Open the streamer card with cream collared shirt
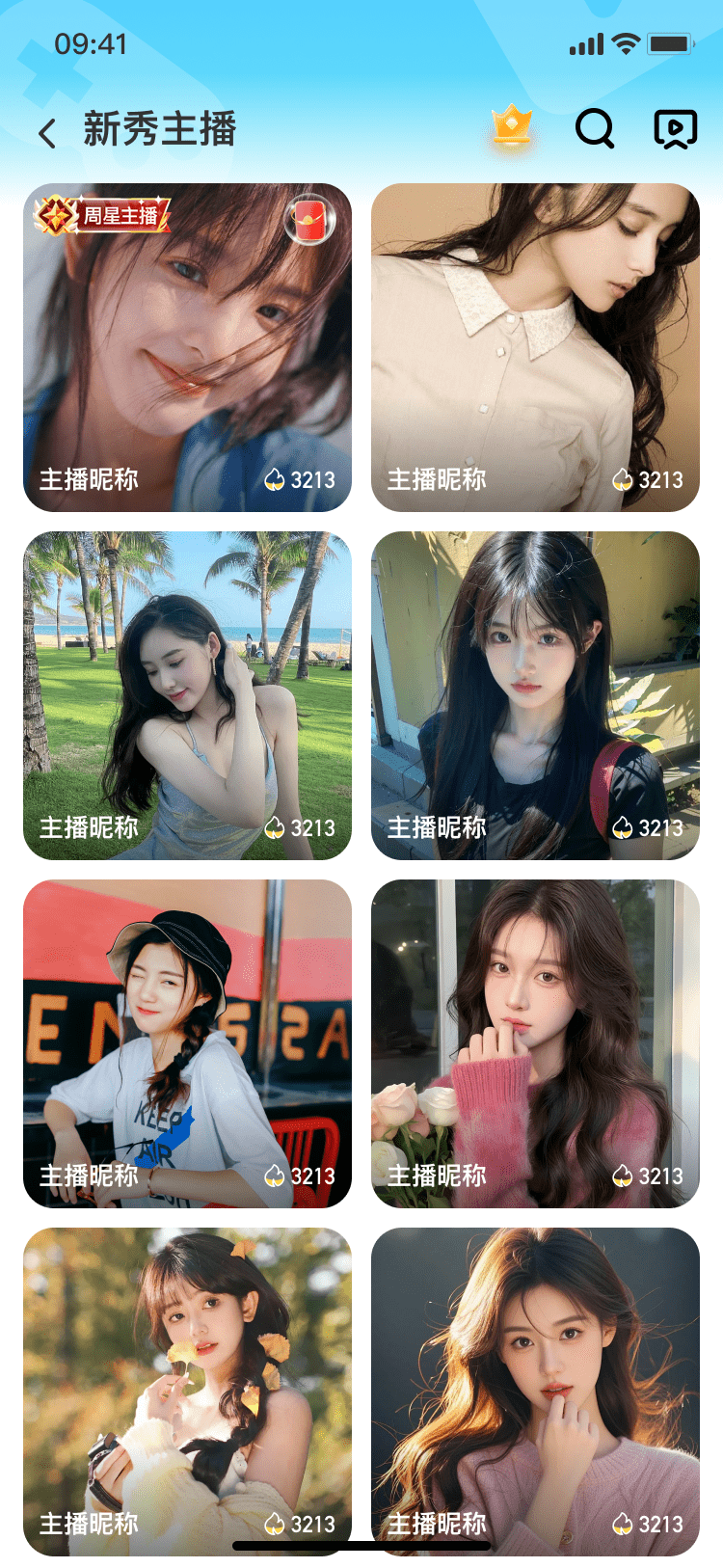 pyautogui.click(x=535, y=347)
